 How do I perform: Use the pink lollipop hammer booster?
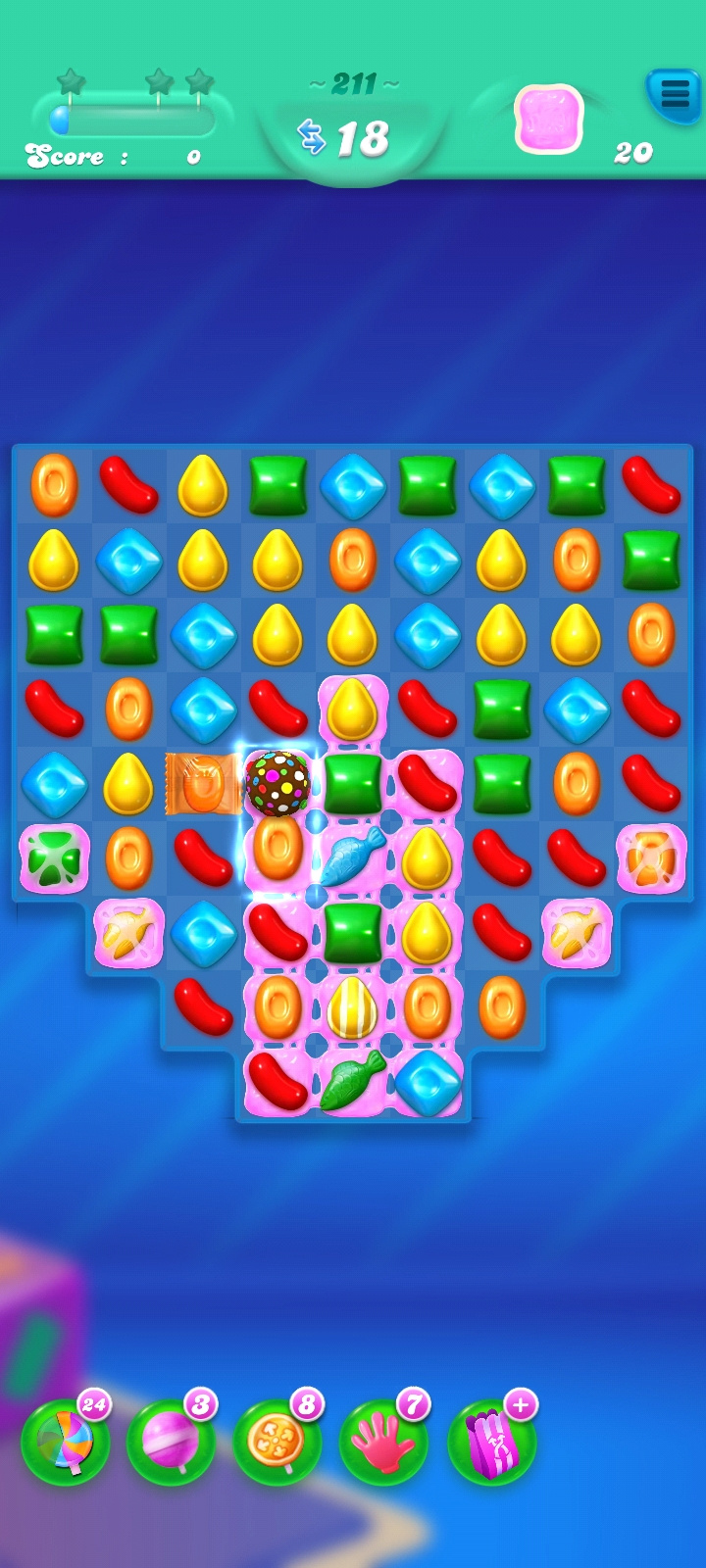(x=172, y=1441)
